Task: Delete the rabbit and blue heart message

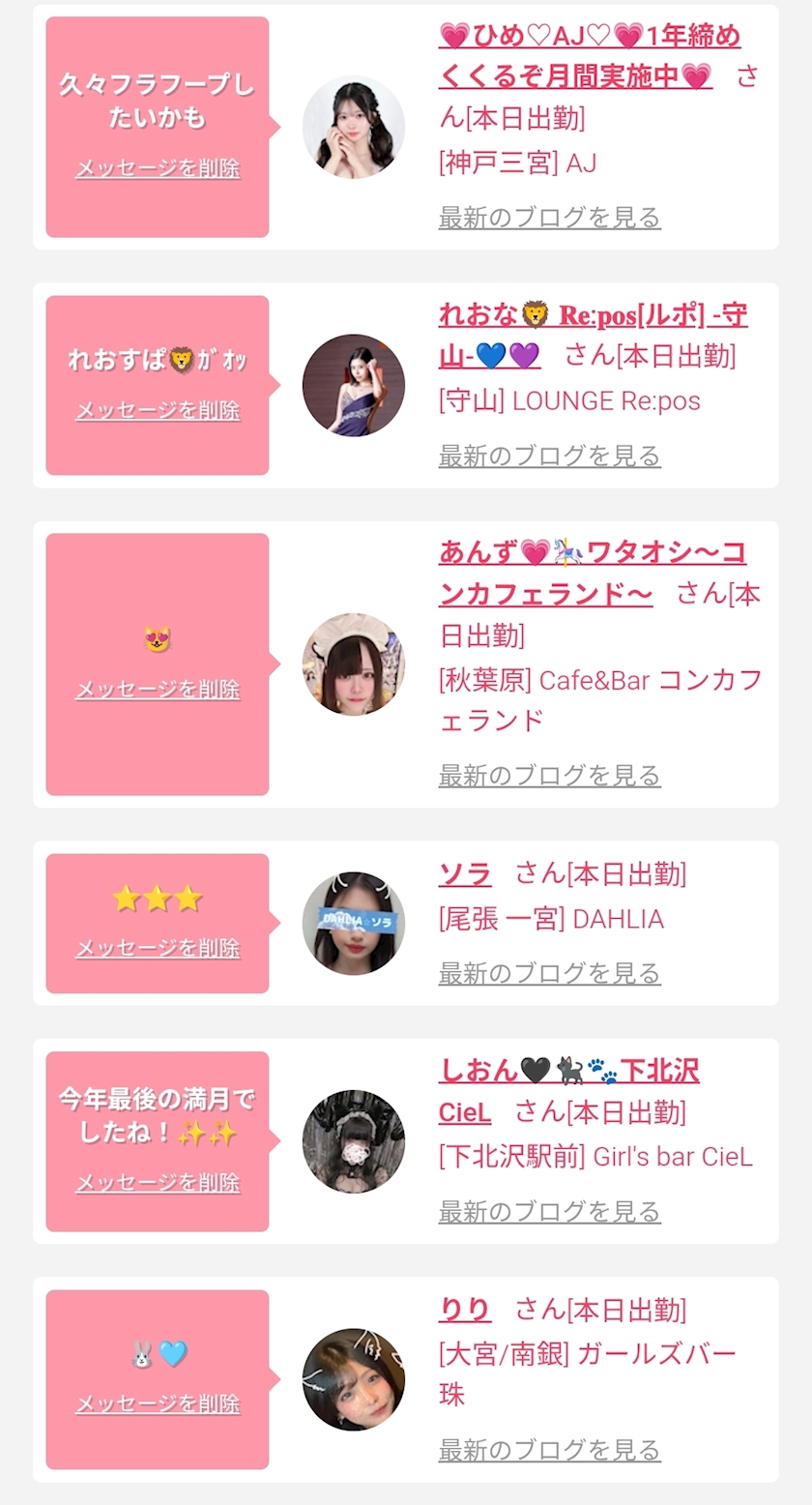Action: (x=158, y=1403)
